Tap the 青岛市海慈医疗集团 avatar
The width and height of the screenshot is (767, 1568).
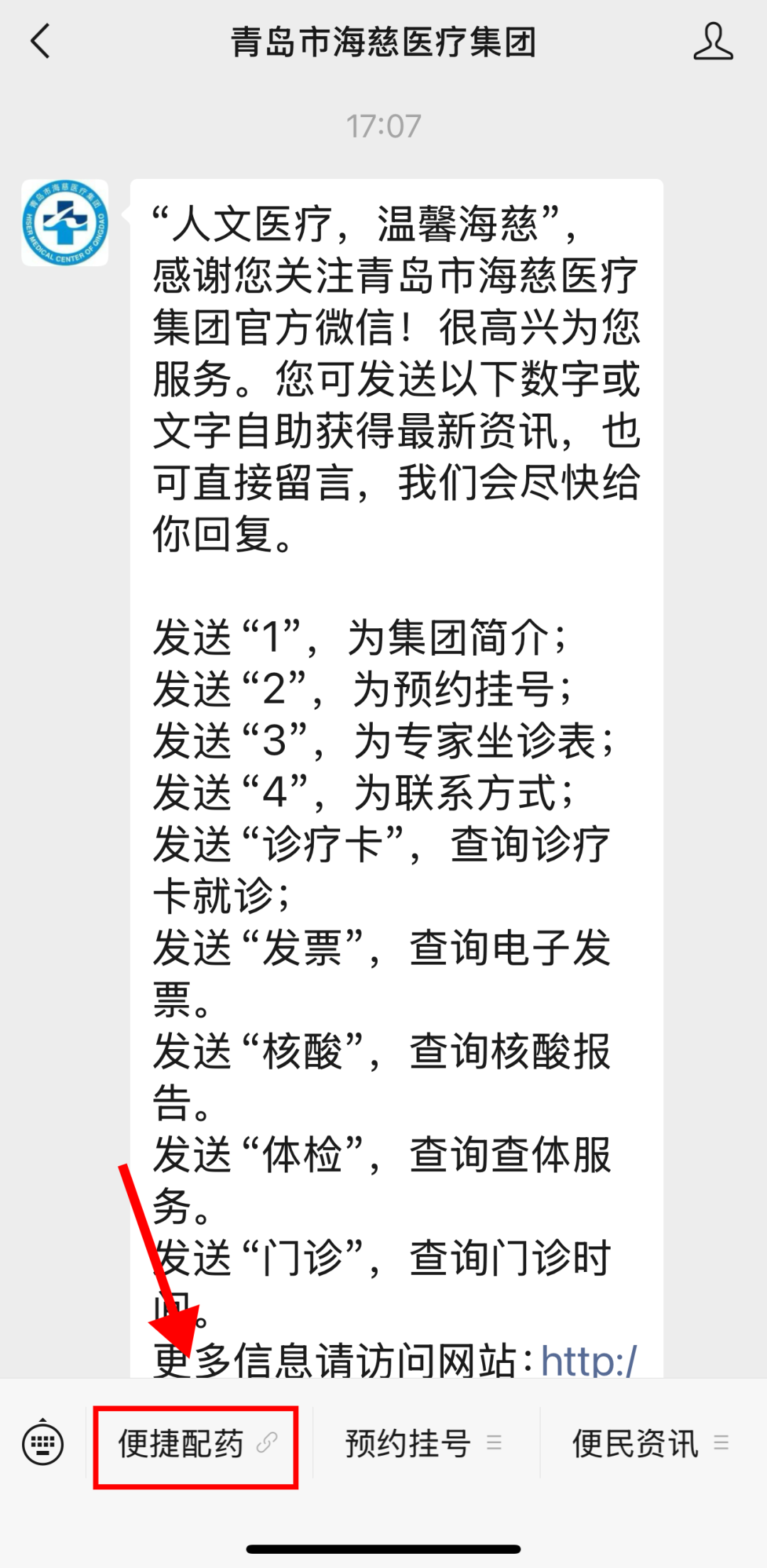tap(65, 223)
